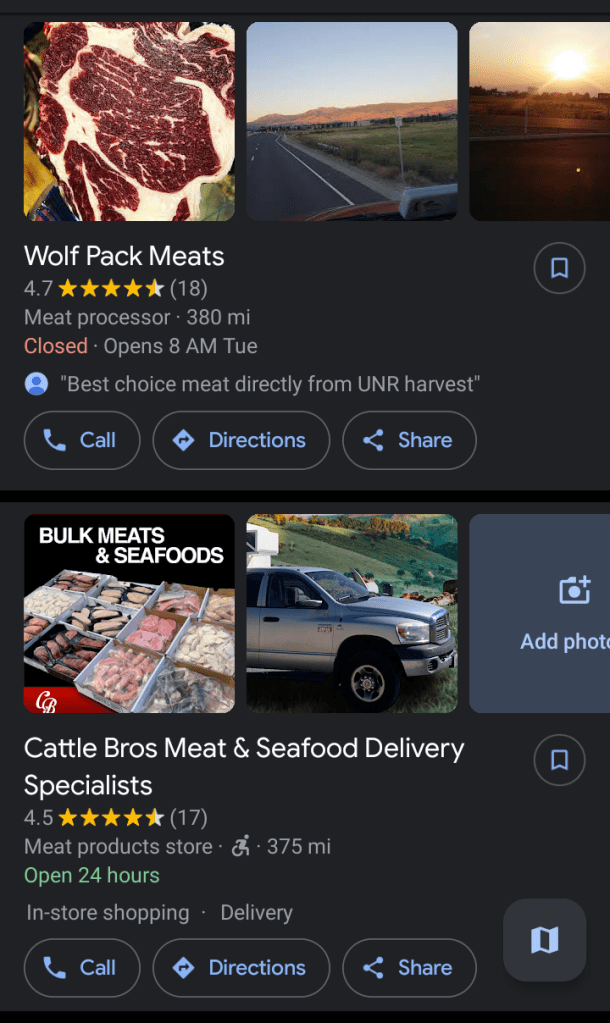Viewport: 610px width, 1023px height.
Task: Get directions to Wolf Pack Meats
Action: click(x=240, y=440)
